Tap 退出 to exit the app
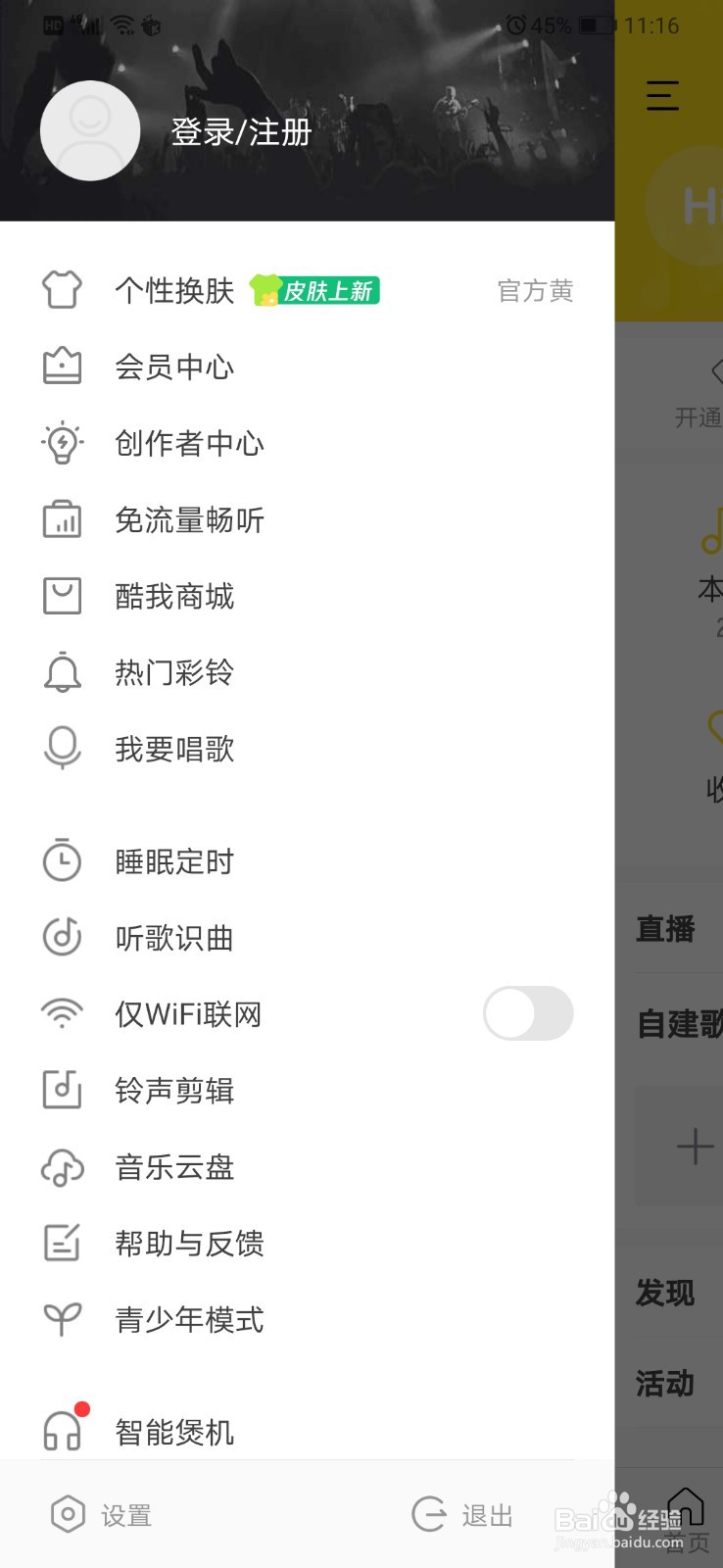723x1568 pixels. (x=462, y=1515)
